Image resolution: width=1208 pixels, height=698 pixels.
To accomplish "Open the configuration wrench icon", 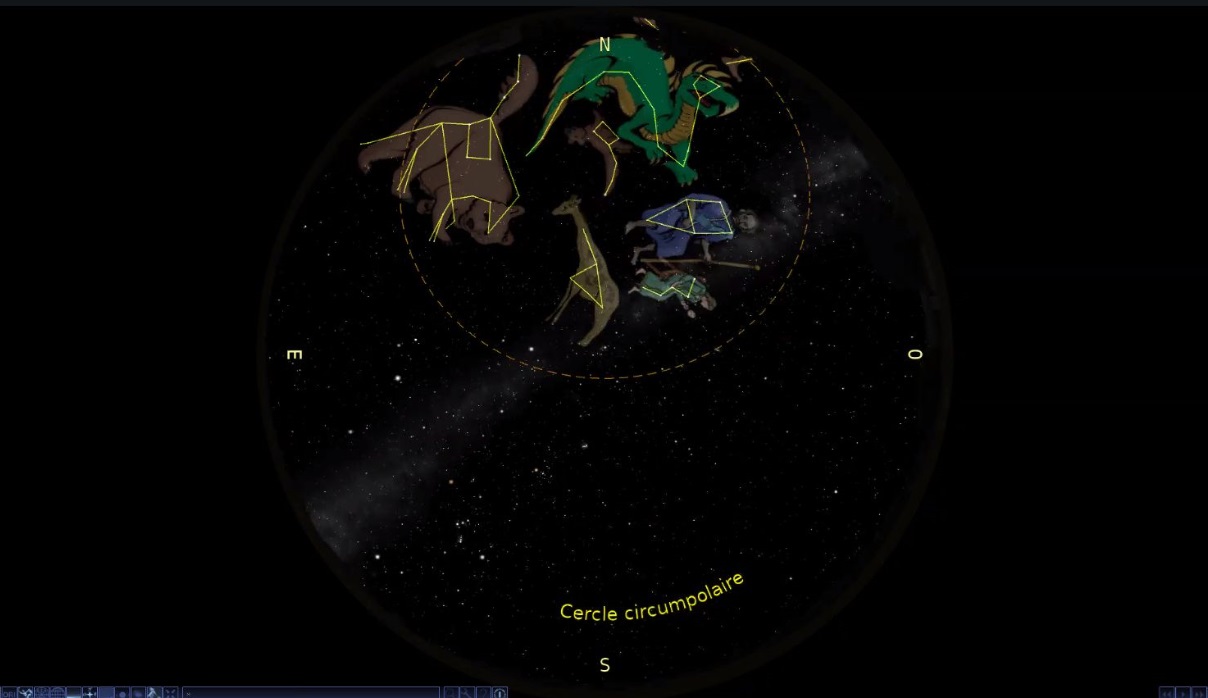I will coord(466,692).
